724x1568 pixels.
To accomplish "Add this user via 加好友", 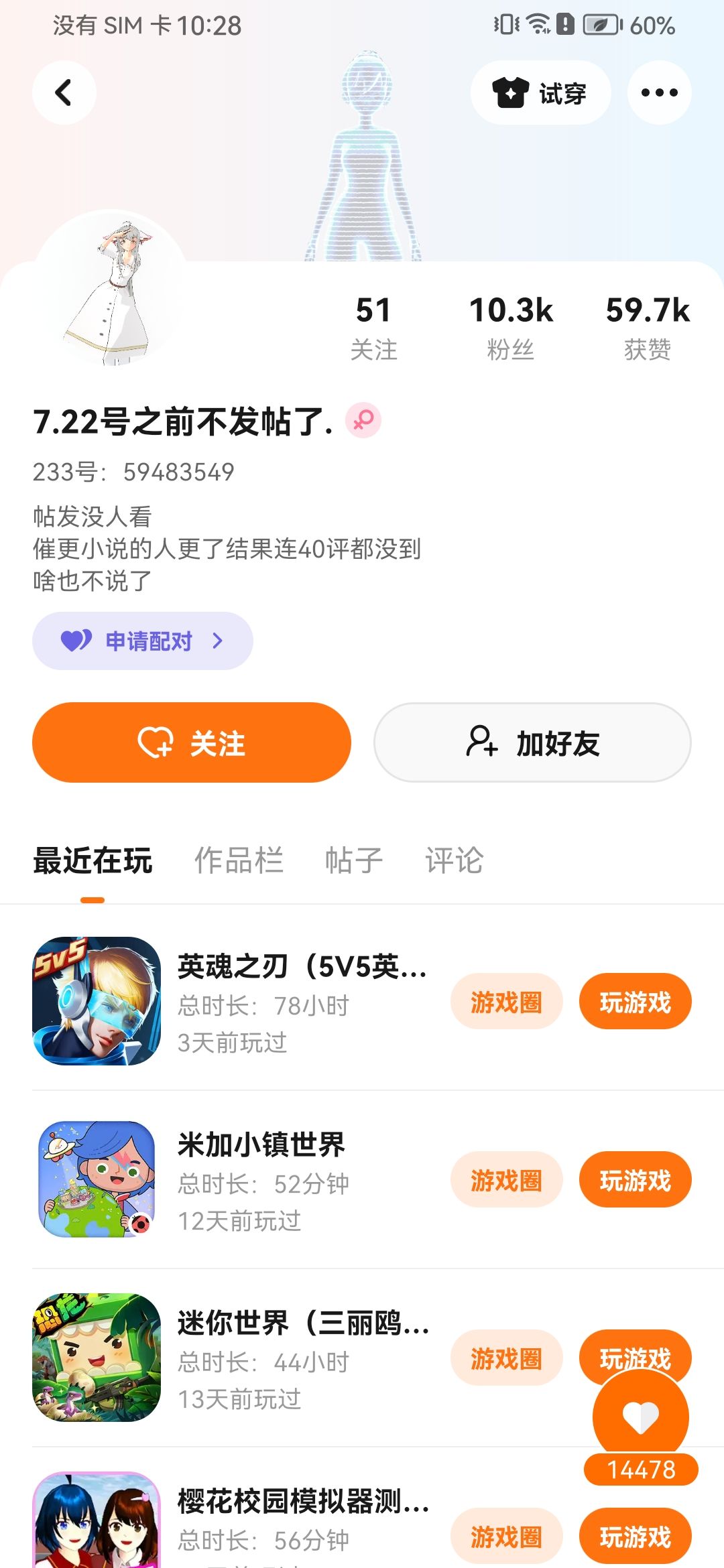I will click(532, 742).
